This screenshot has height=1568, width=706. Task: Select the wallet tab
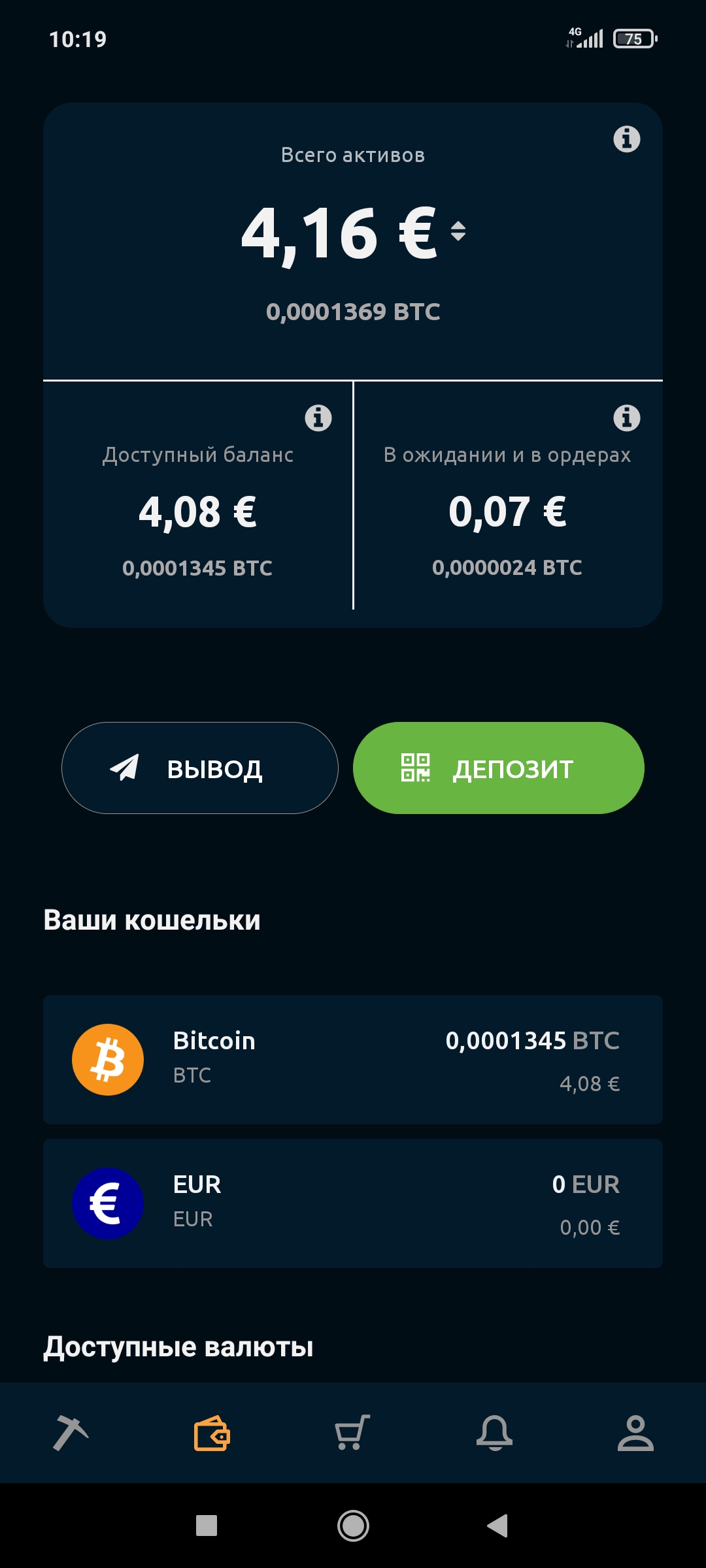(212, 1433)
